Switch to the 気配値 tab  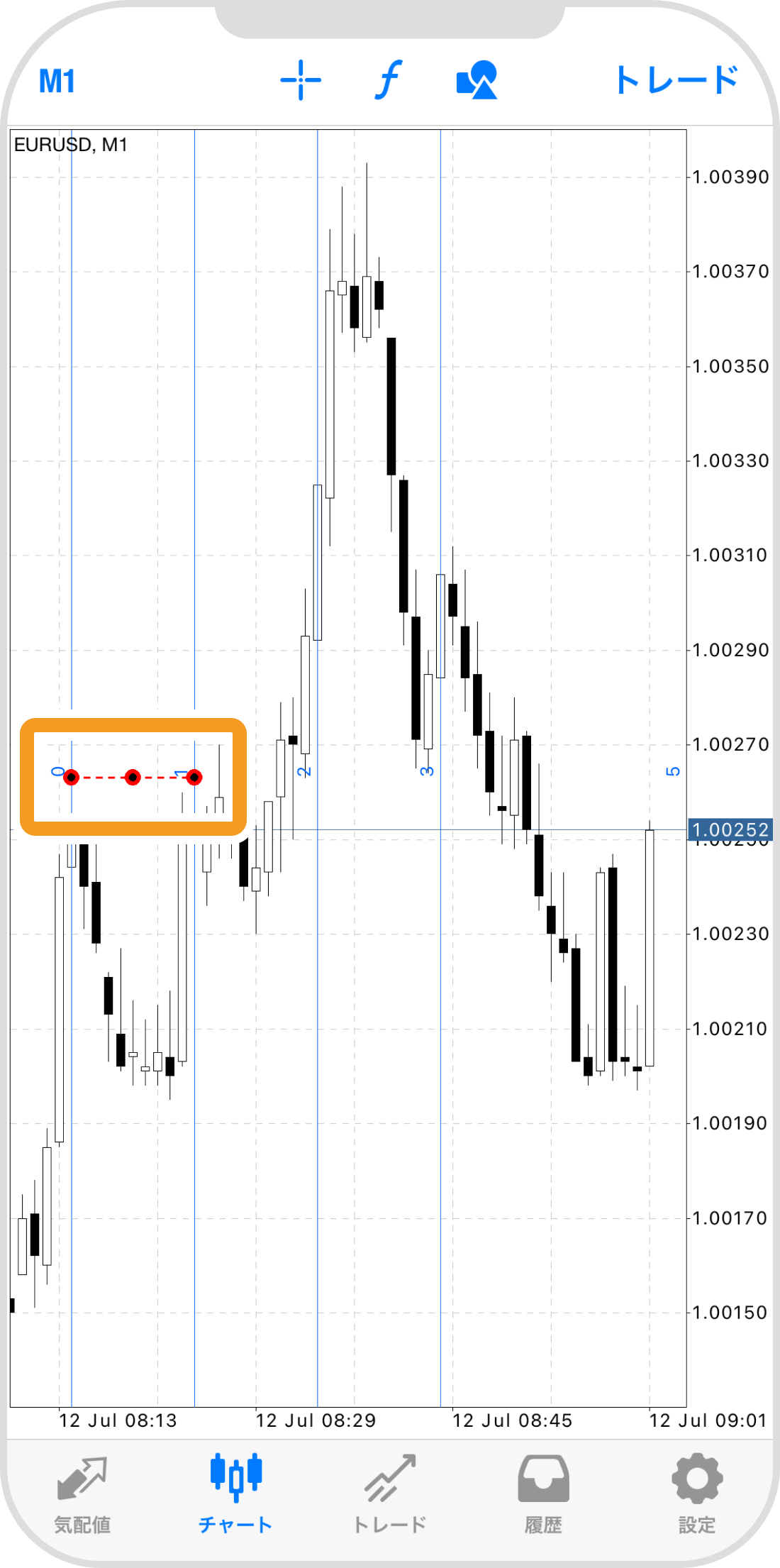pyautogui.click(x=82, y=1491)
